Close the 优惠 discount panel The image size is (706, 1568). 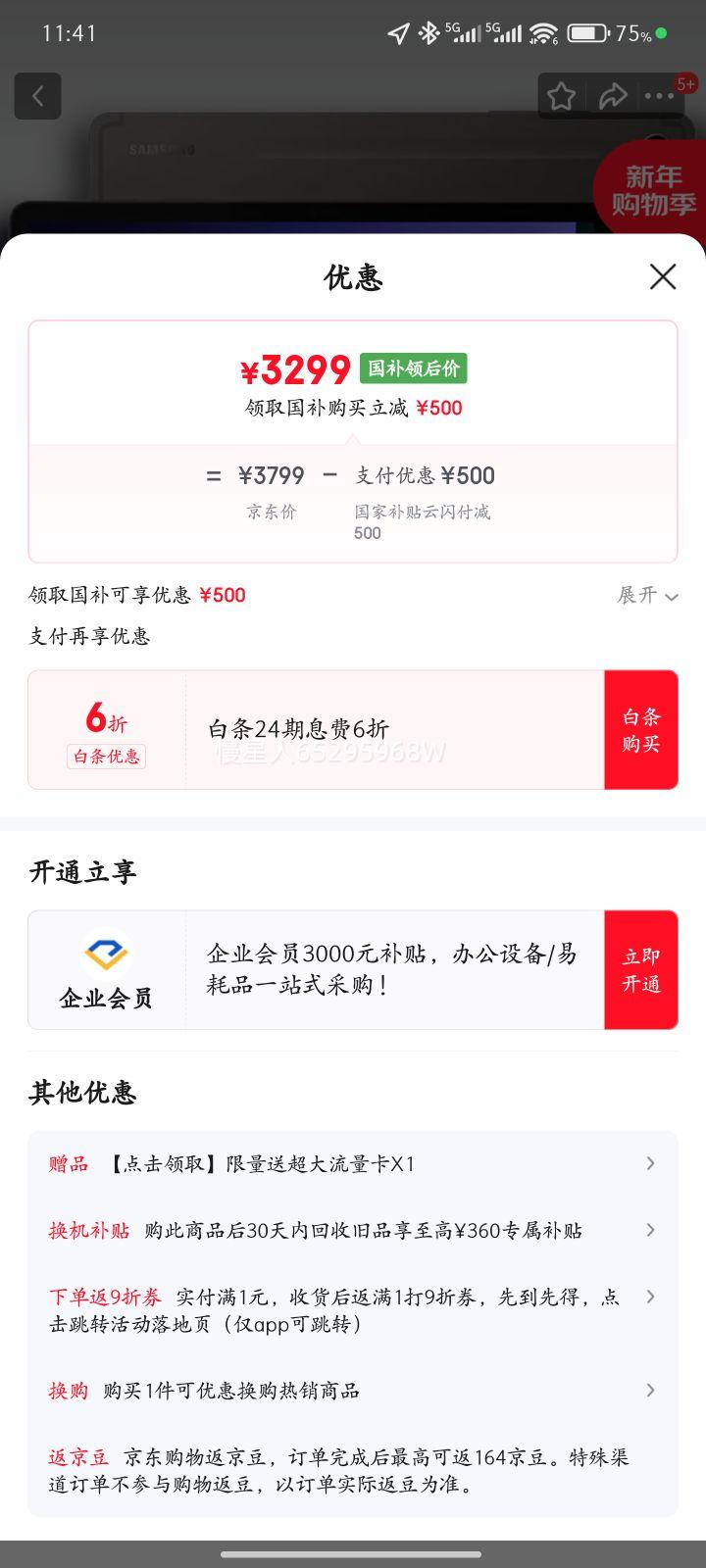663,277
